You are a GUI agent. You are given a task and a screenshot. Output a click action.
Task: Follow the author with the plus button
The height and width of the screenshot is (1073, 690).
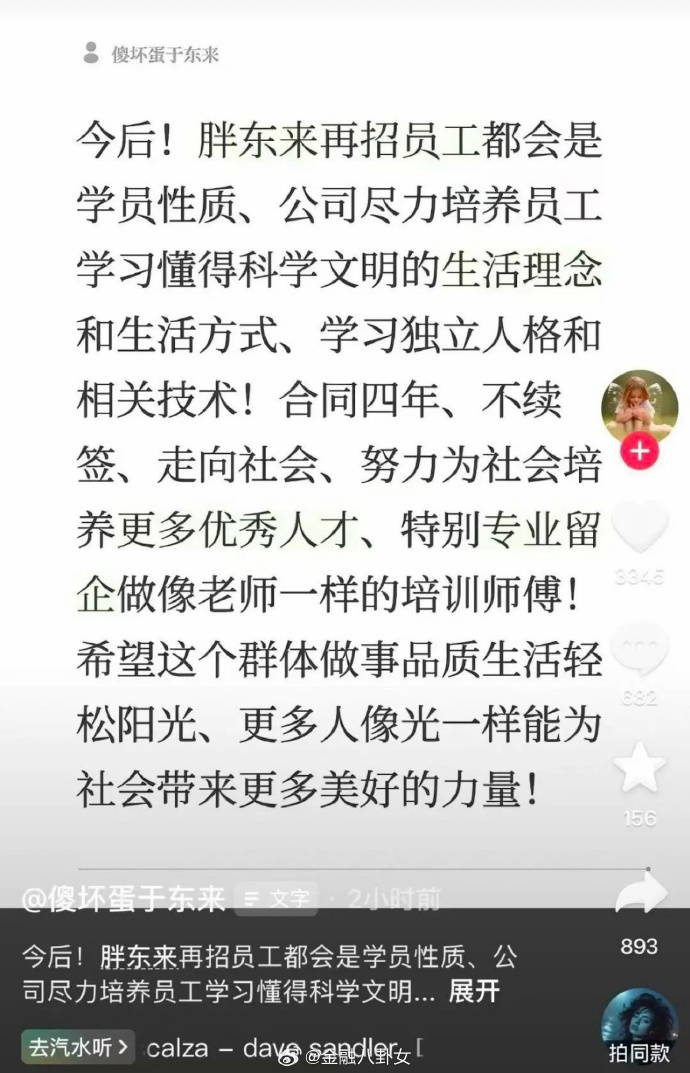point(639,452)
